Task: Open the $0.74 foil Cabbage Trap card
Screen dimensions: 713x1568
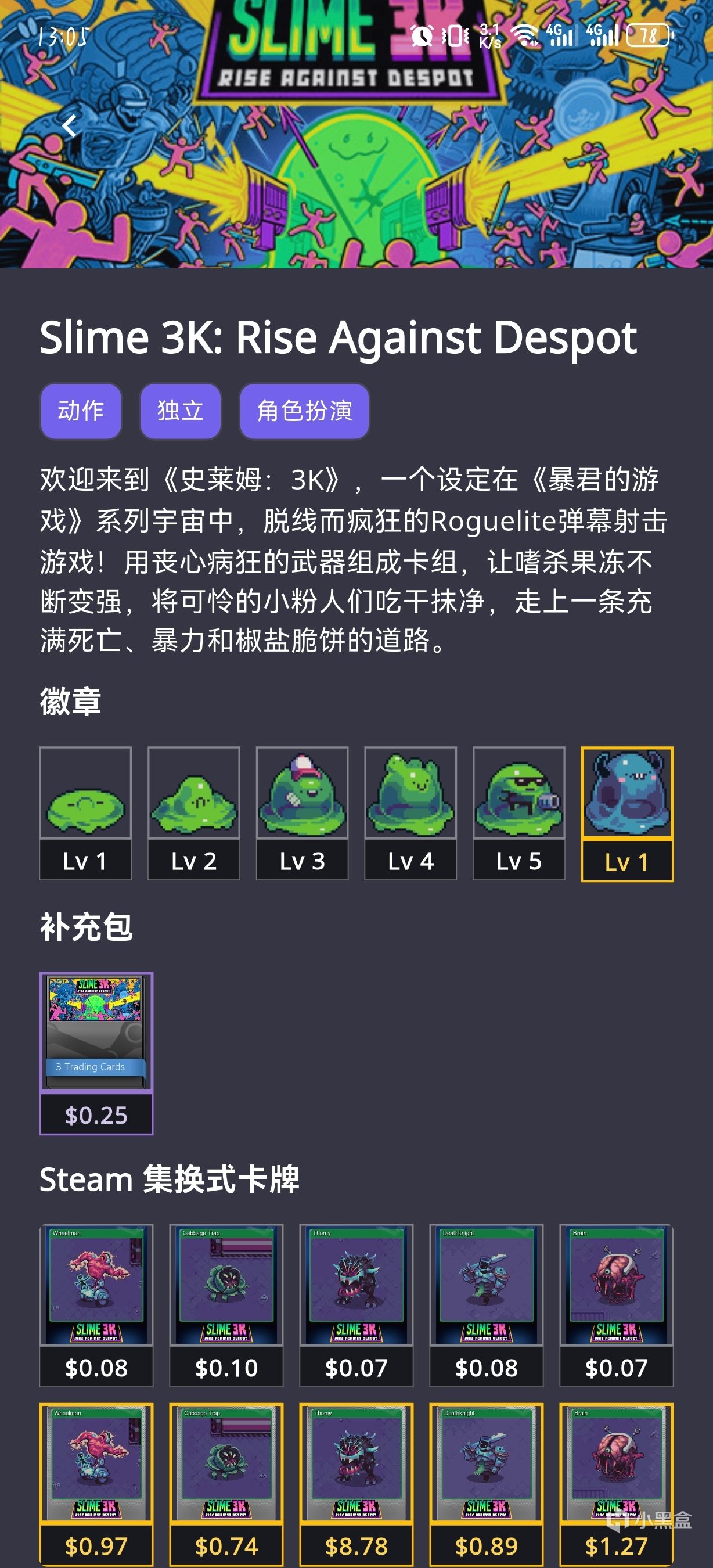Action: coord(226,1483)
